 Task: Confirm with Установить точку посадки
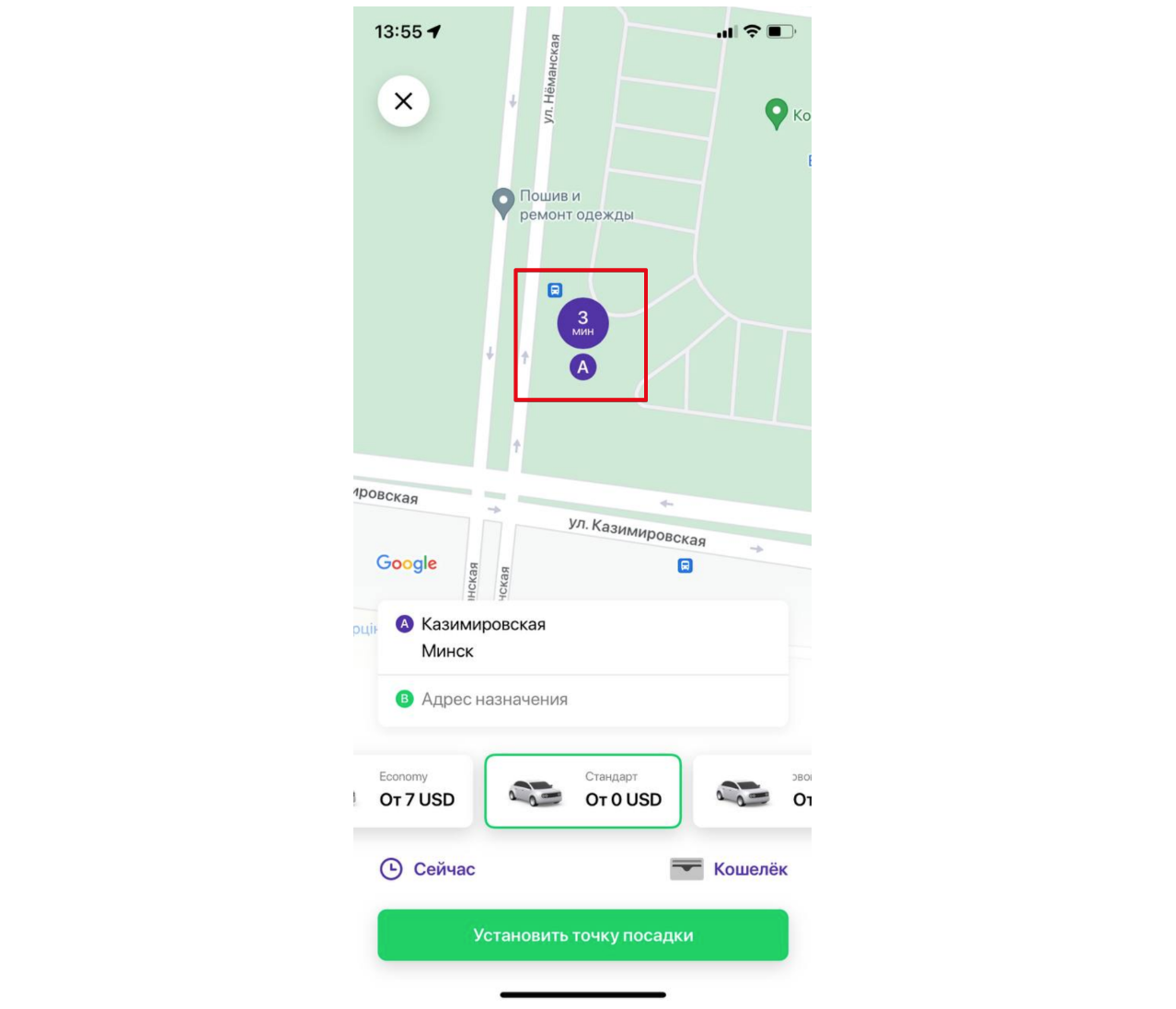pos(582,935)
